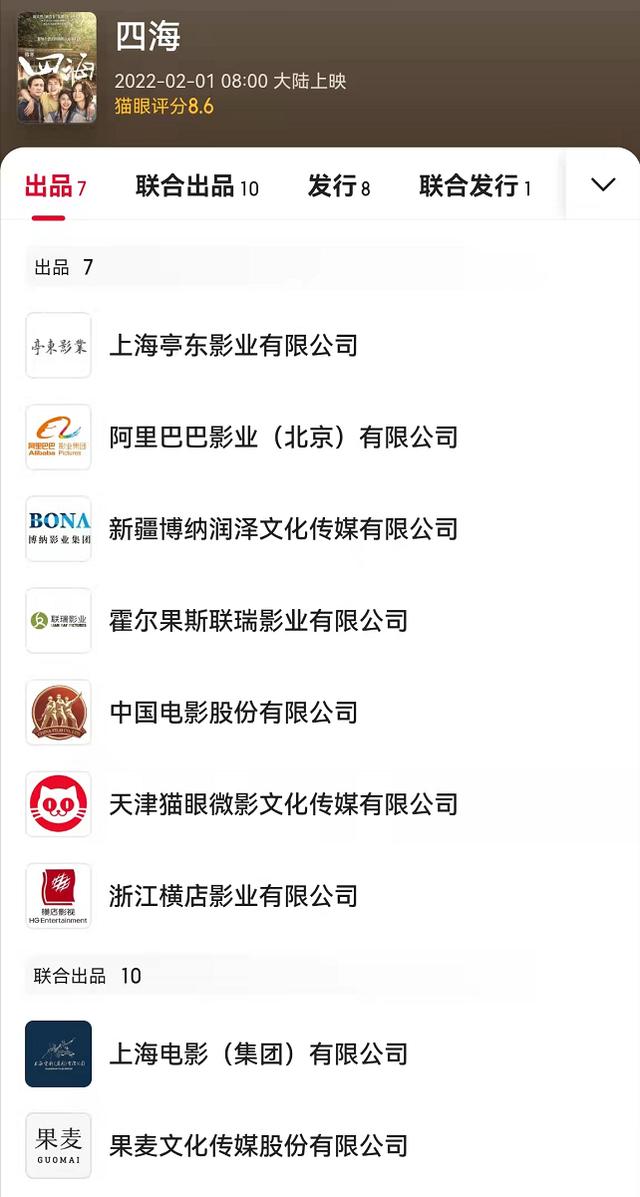The image size is (640, 1197).
Task: Switch to the 发行 tab
Action: coord(338,186)
